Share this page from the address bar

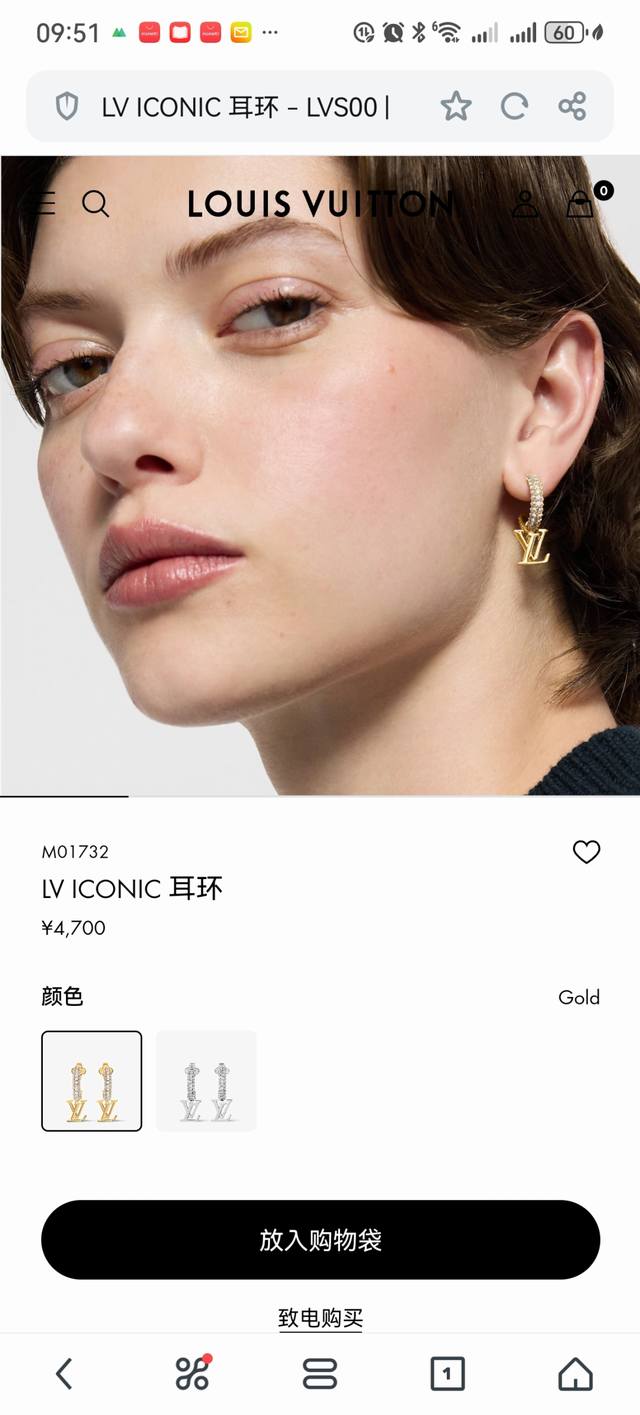point(572,106)
